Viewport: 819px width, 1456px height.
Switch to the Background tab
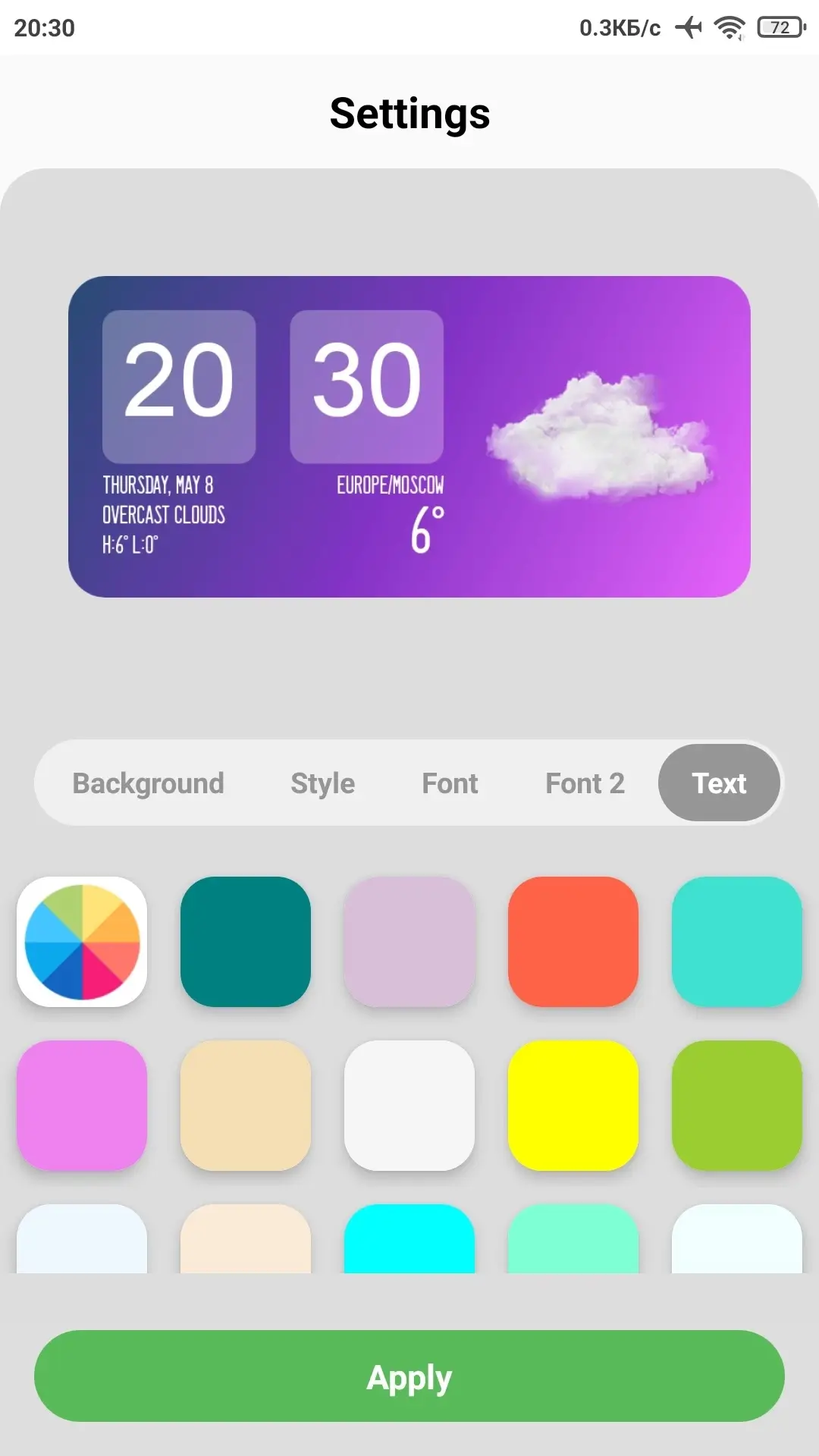[x=148, y=783]
